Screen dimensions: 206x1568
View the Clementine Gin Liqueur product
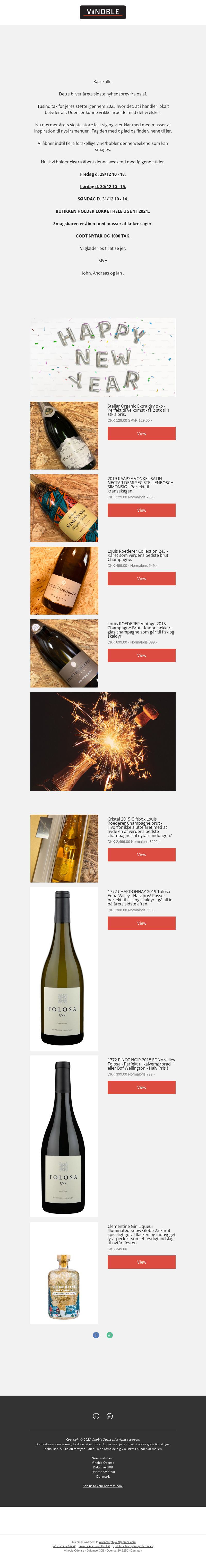tap(141, 1262)
